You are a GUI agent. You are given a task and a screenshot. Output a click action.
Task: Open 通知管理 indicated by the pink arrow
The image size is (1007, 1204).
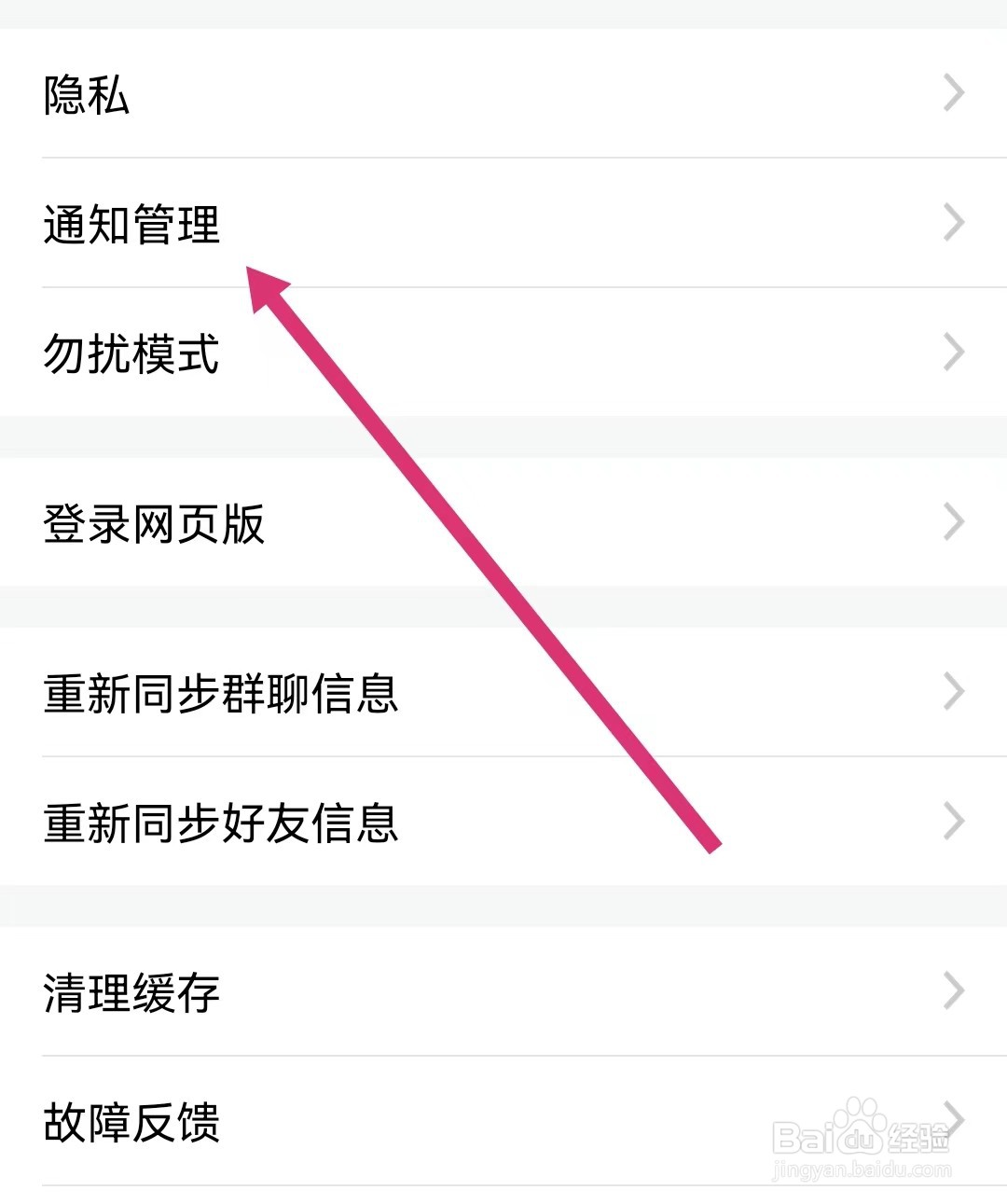click(x=131, y=225)
